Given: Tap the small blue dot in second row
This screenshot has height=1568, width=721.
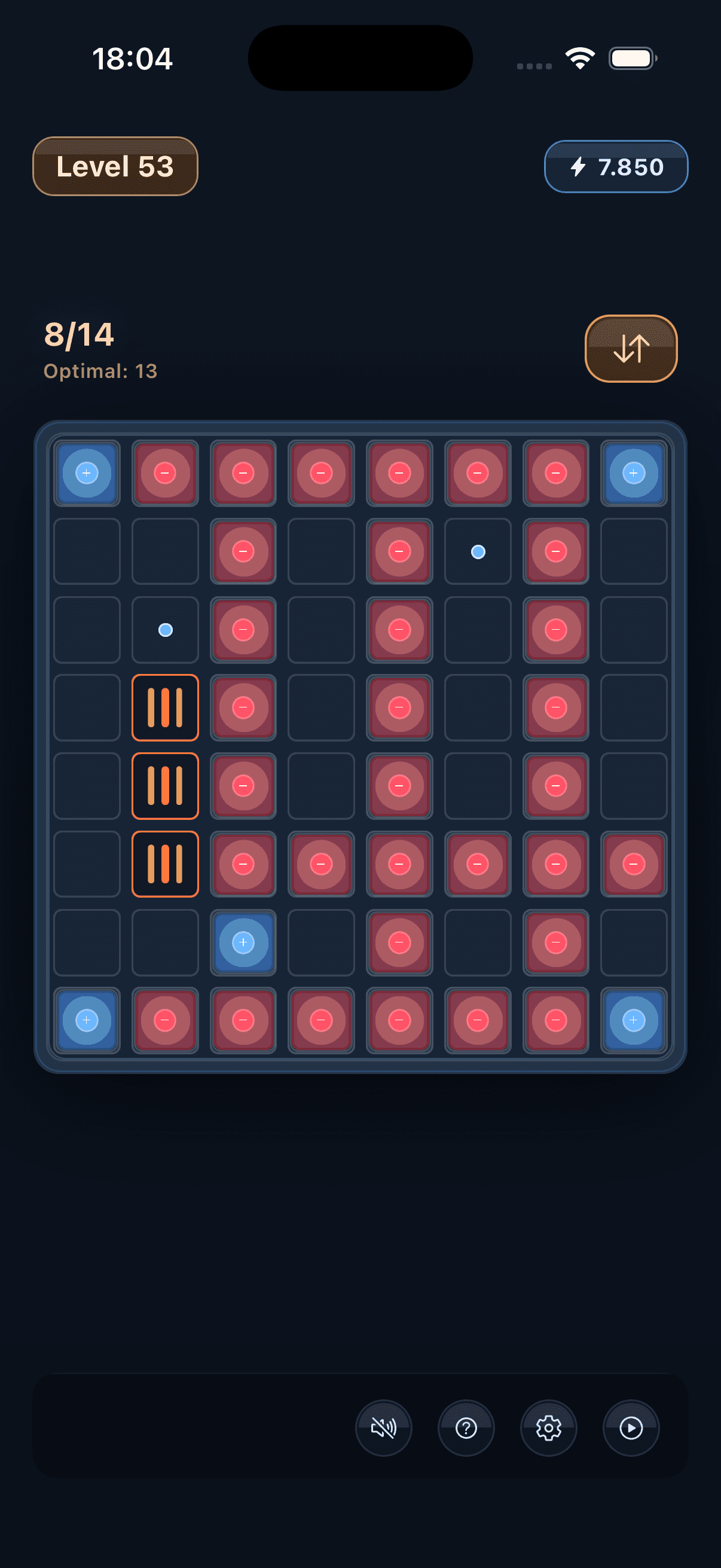Looking at the screenshot, I should 477,551.
